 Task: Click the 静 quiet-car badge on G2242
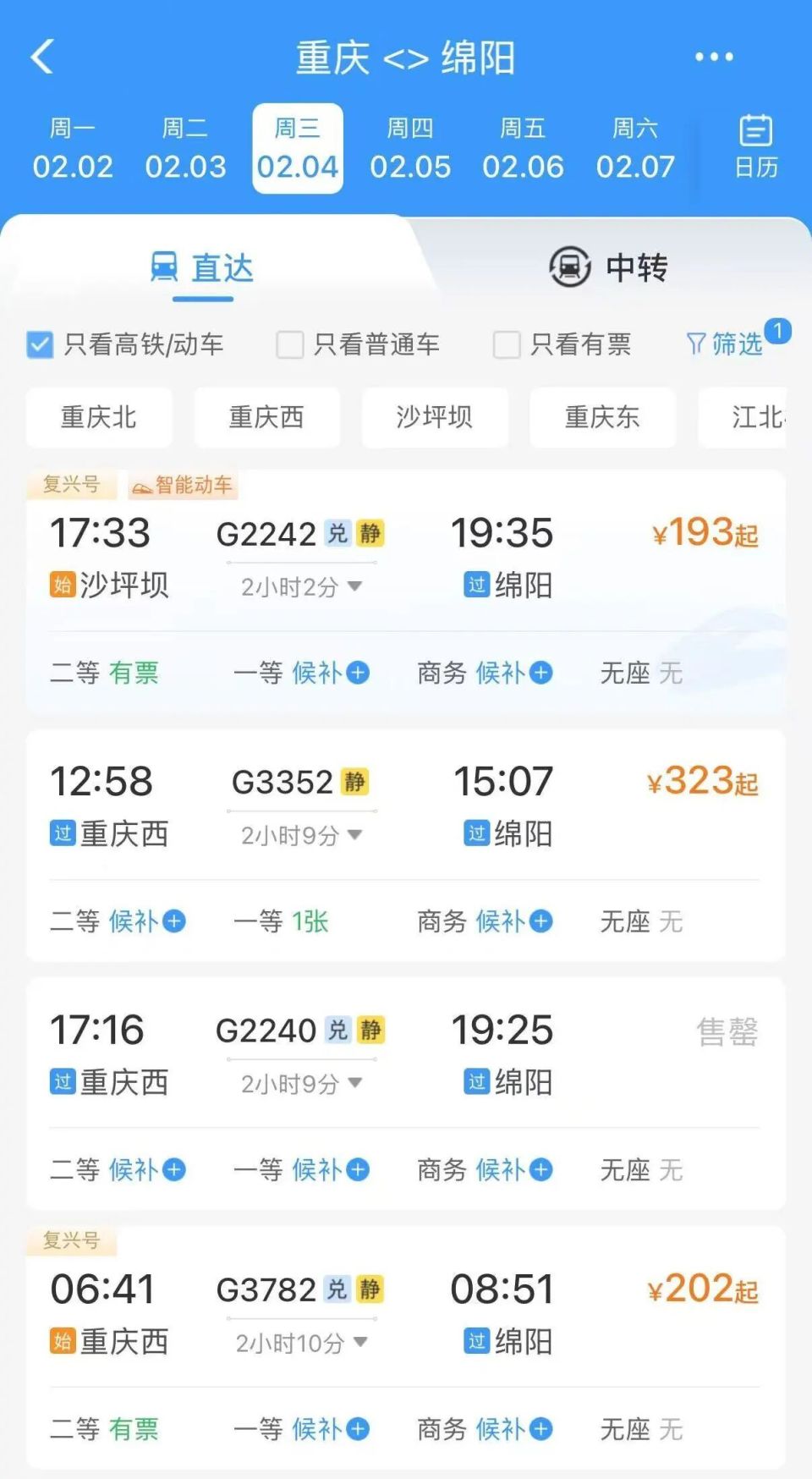(371, 533)
